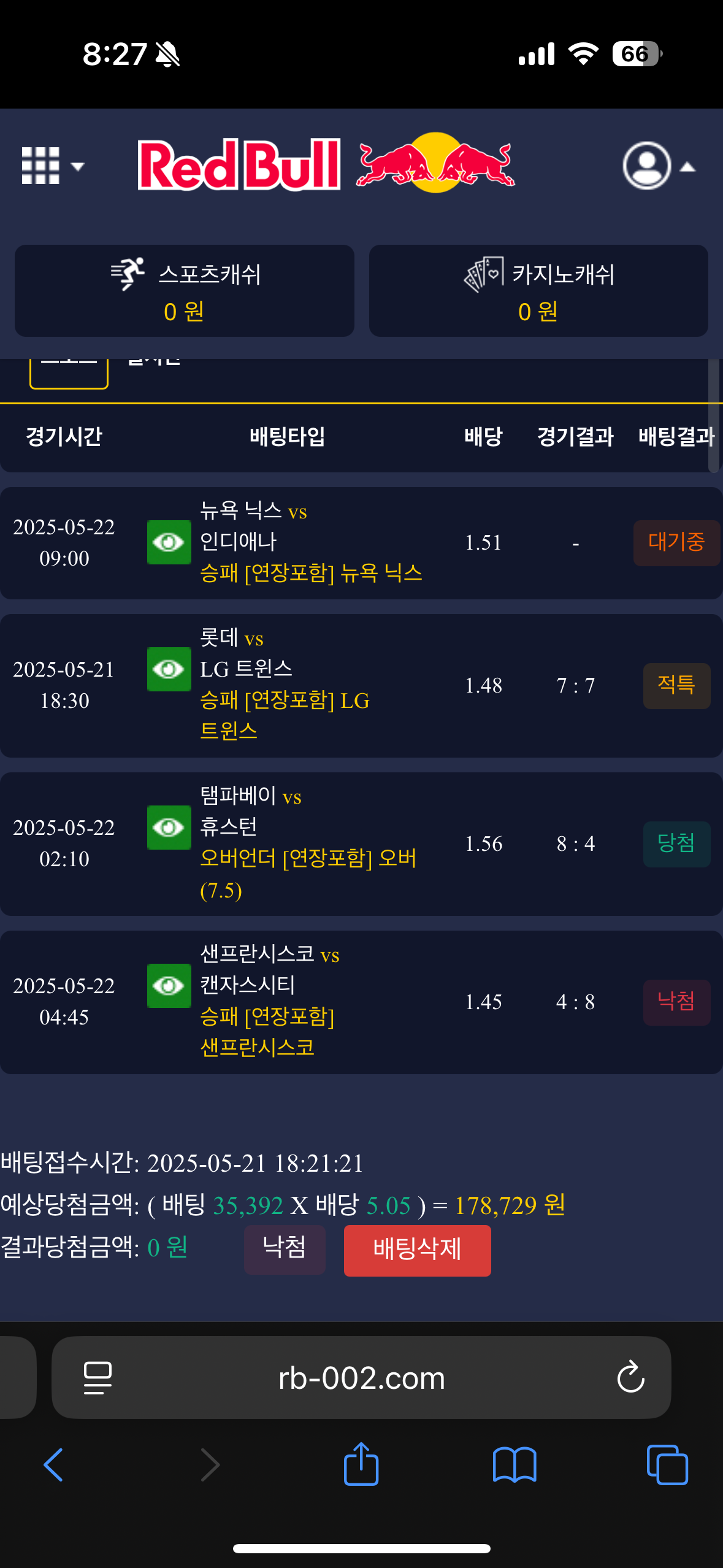Viewport: 723px width, 1568px height.
Task: Open the address bar with rb-002.com
Action: 361,1378
